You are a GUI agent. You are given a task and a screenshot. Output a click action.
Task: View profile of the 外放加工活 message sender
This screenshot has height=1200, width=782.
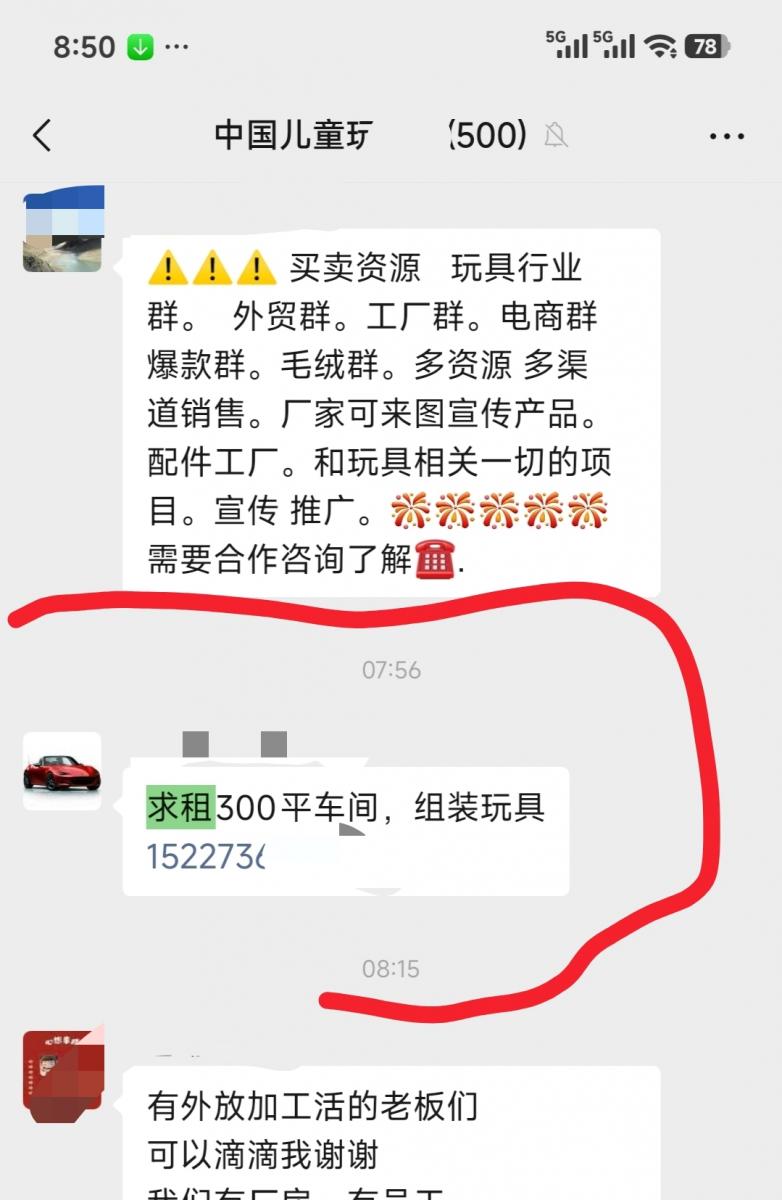pyautogui.click(x=63, y=1071)
